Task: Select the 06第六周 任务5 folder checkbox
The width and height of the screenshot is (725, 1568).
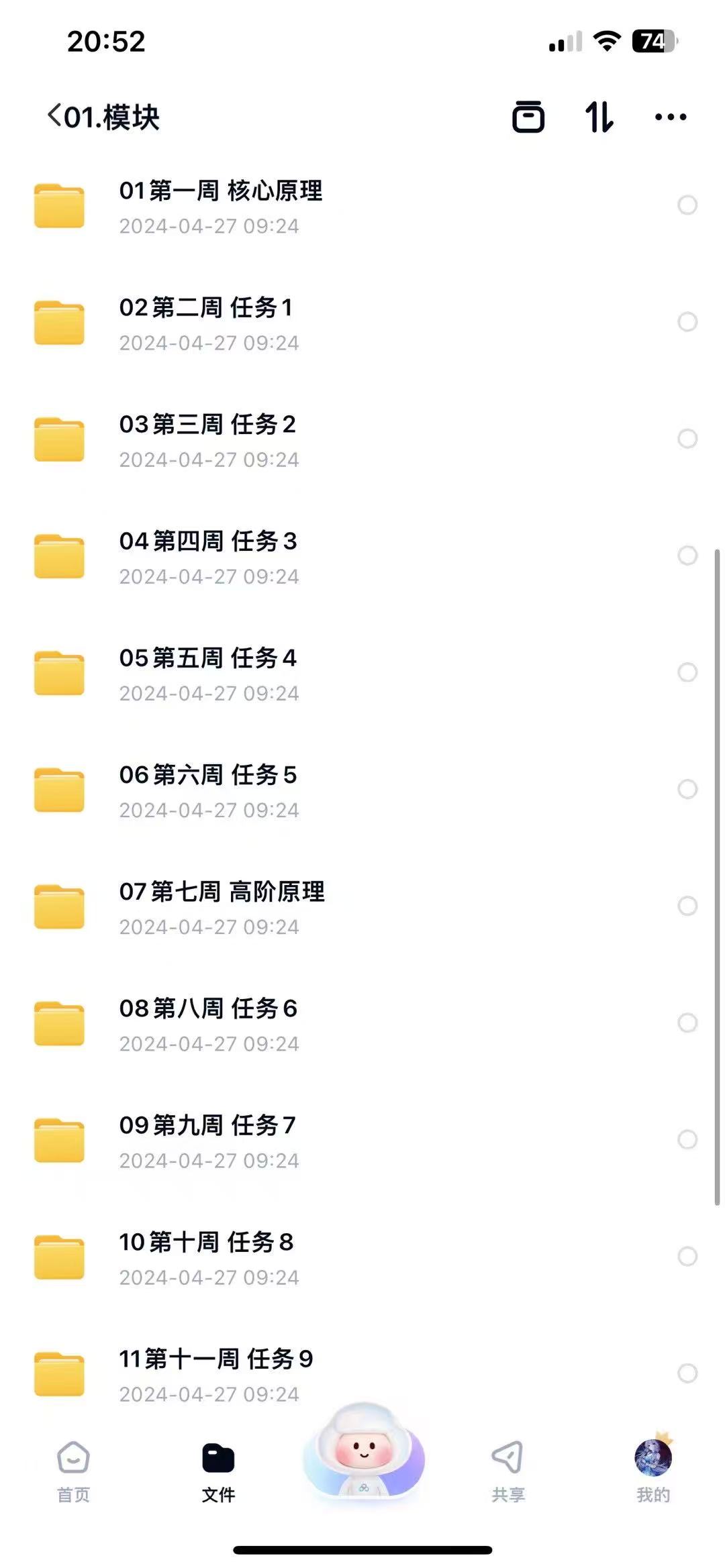Action: click(687, 789)
